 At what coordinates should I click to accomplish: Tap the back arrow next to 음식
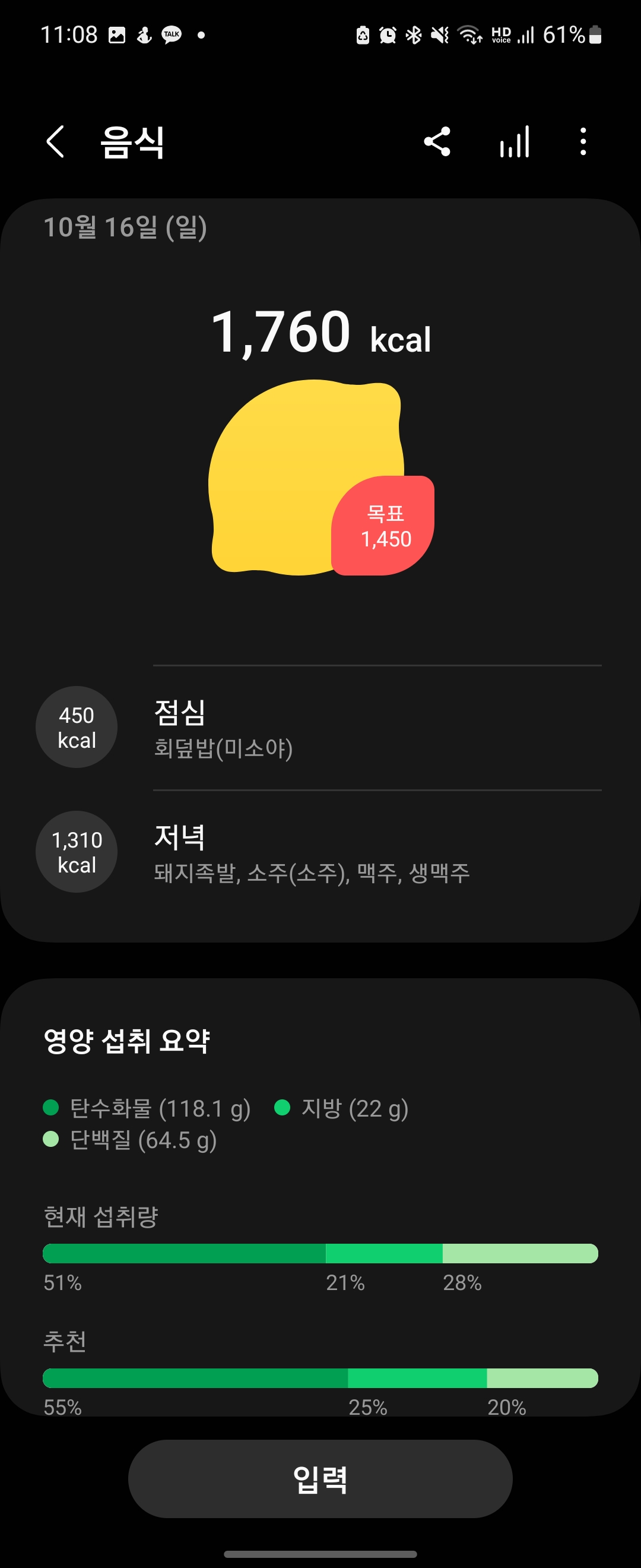55,141
